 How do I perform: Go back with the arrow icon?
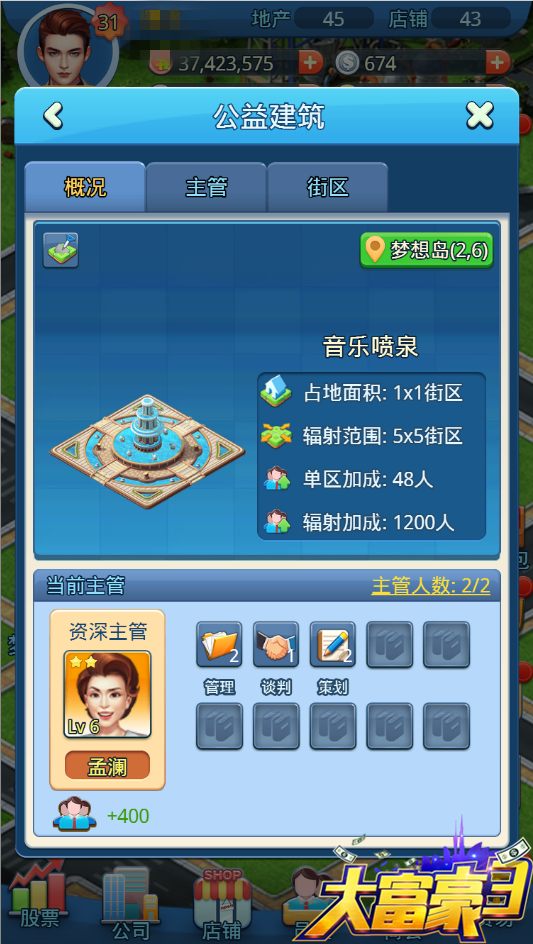point(53,116)
